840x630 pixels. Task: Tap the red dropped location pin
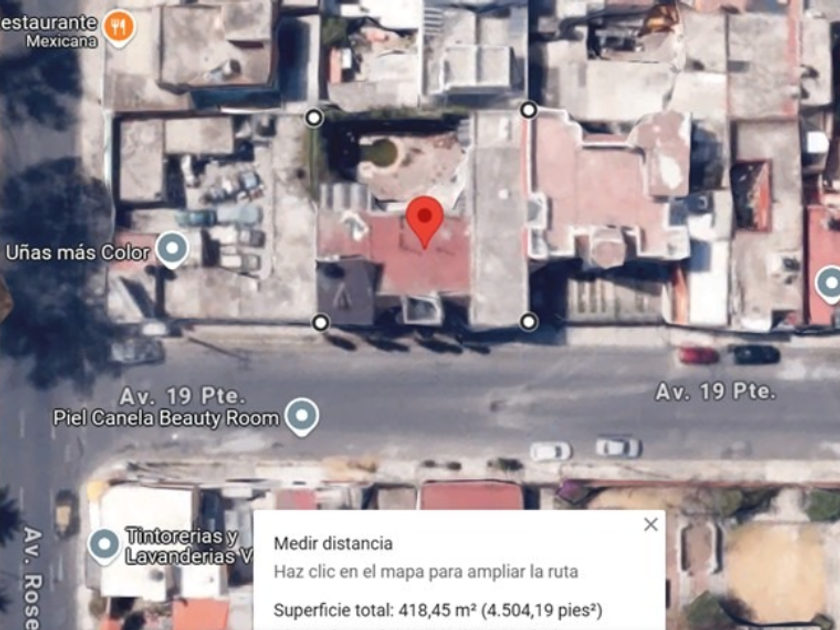pyautogui.click(x=425, y=220)
